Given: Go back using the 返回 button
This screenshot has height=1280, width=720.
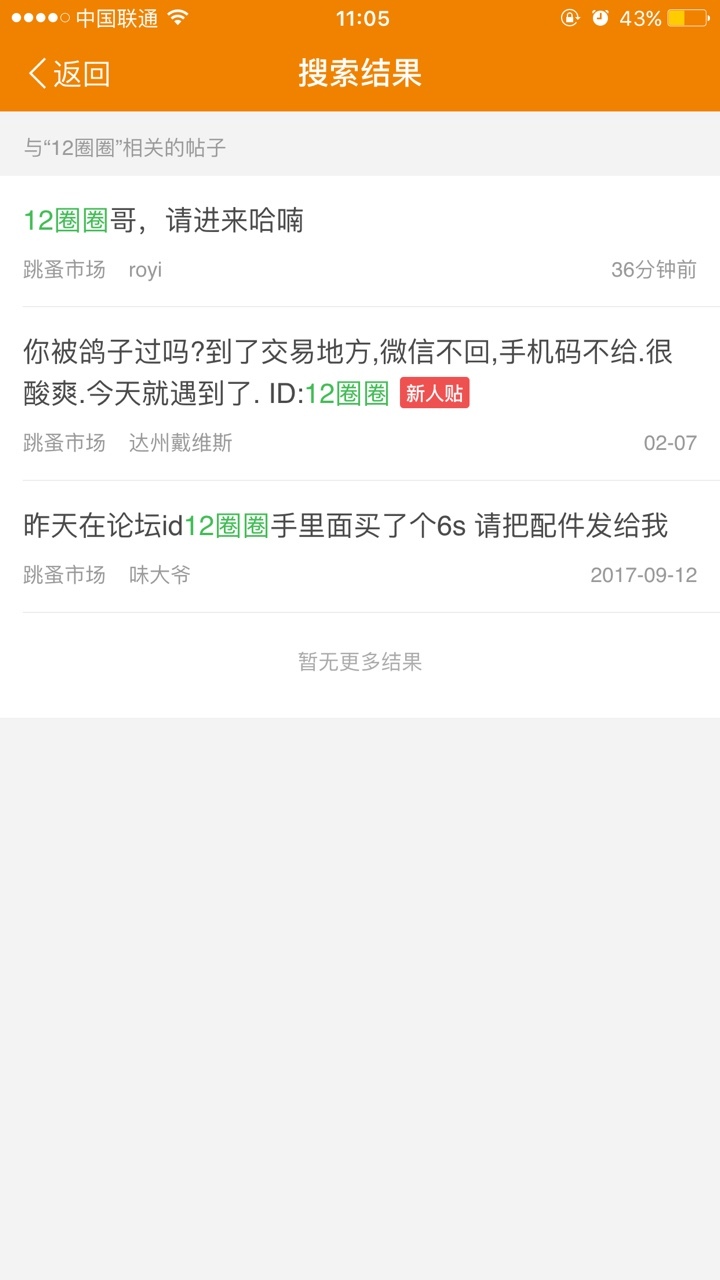Looking at the screenshot, I should click(x=69, y=74).
